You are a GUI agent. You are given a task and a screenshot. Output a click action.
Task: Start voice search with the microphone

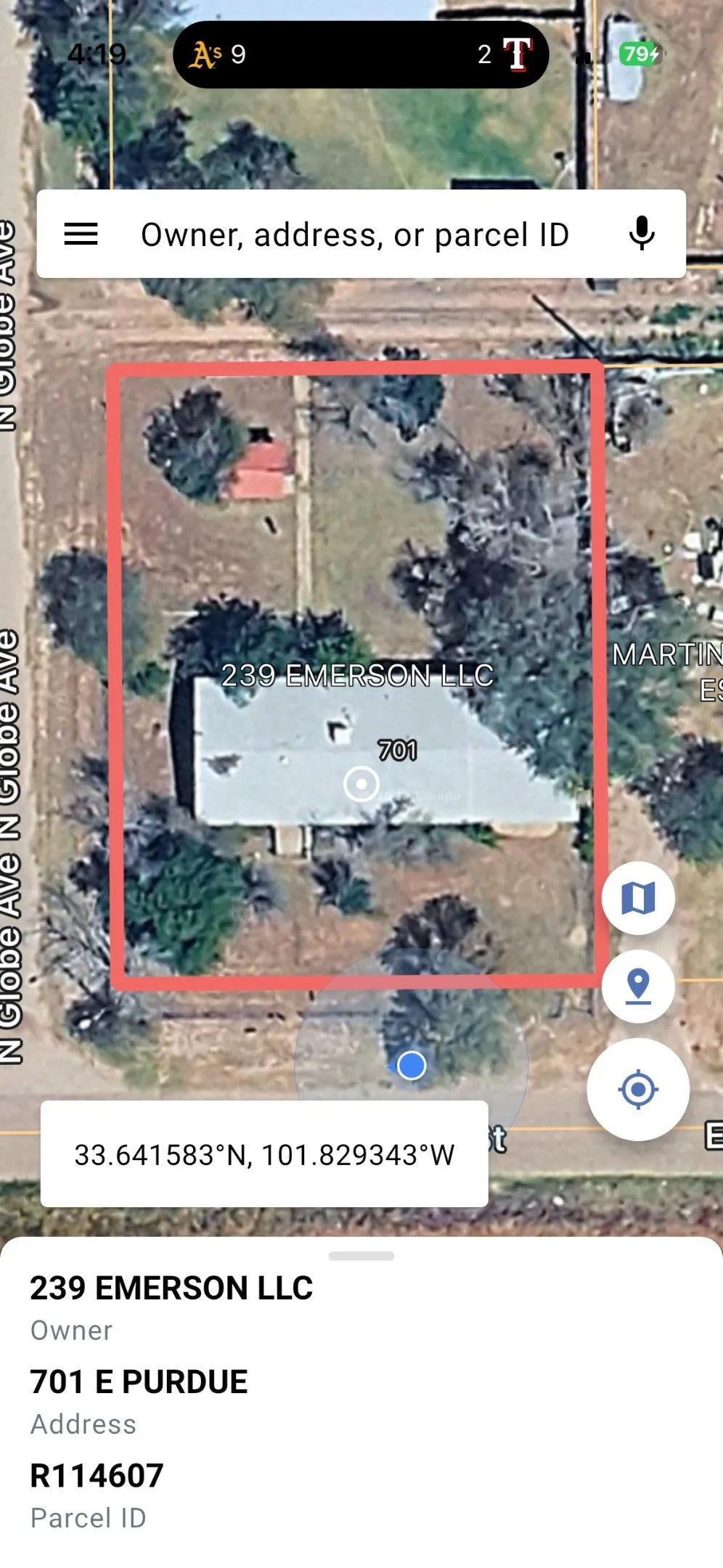click(x=642, y=234)
